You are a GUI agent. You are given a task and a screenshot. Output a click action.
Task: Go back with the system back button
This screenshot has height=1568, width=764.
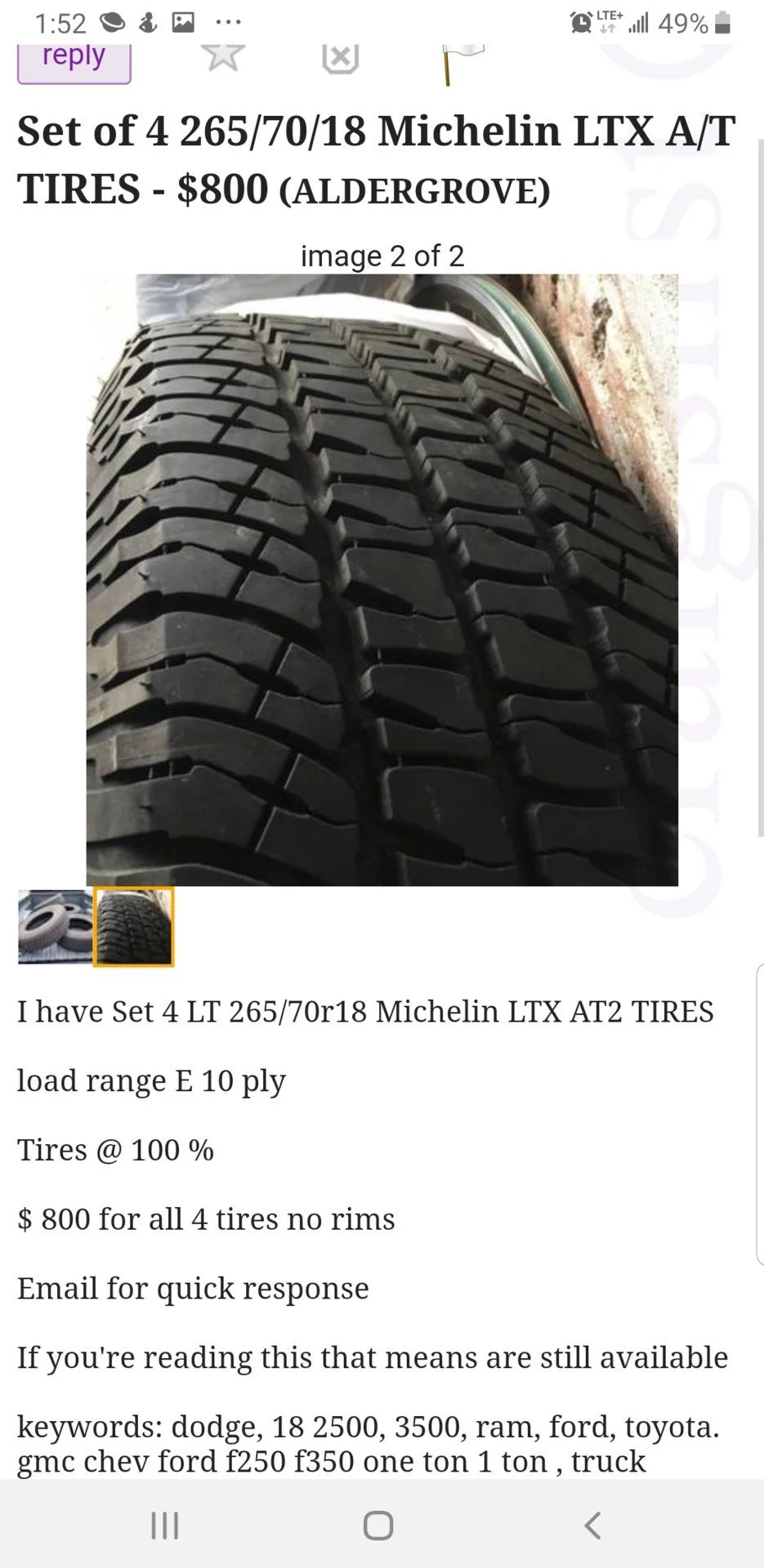point(592,1525)
